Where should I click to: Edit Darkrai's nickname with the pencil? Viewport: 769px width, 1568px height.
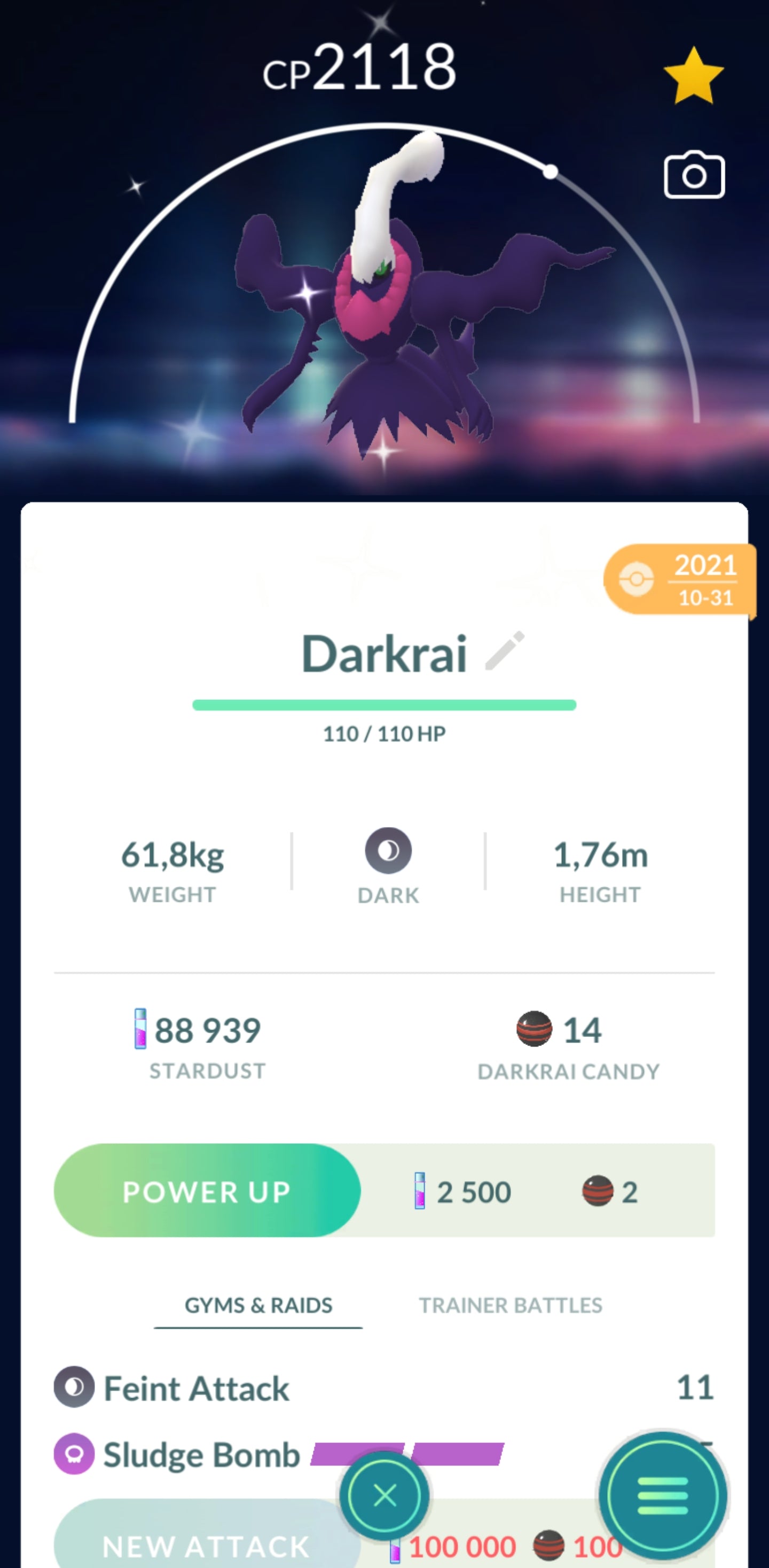[504, 651]
